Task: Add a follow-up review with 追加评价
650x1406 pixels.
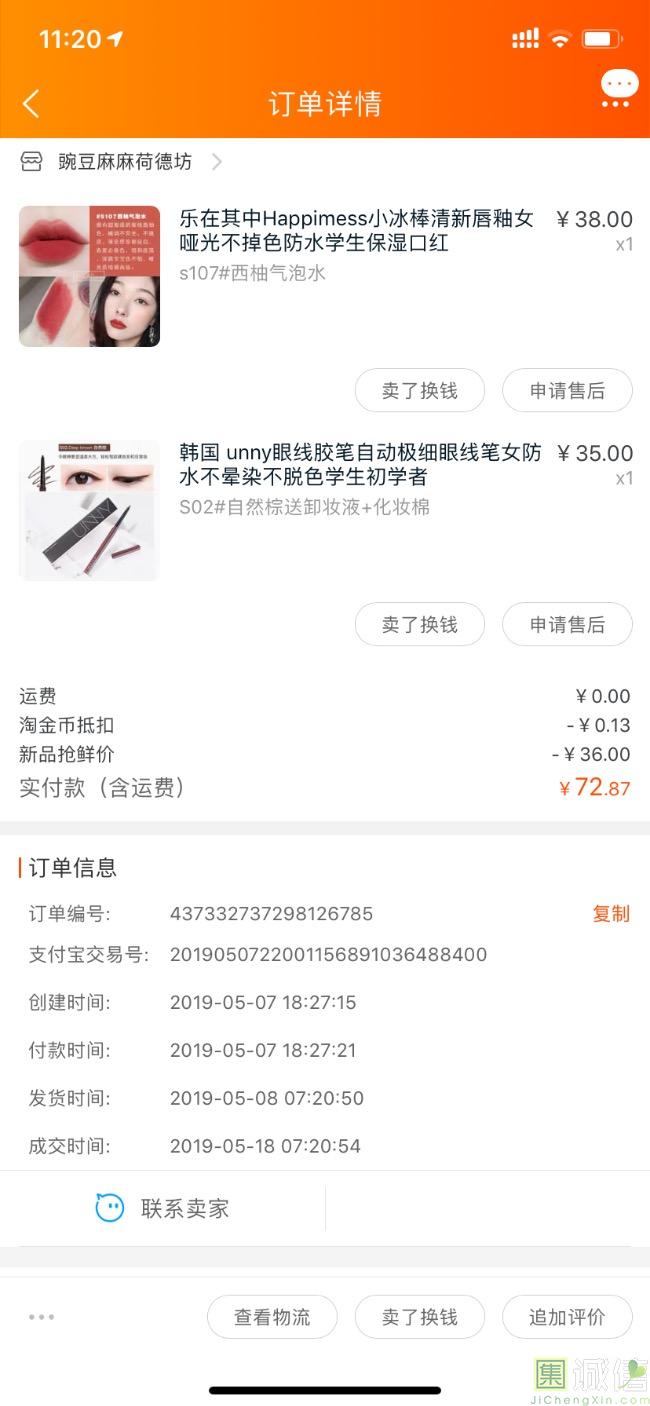Action: (567, 1317)
